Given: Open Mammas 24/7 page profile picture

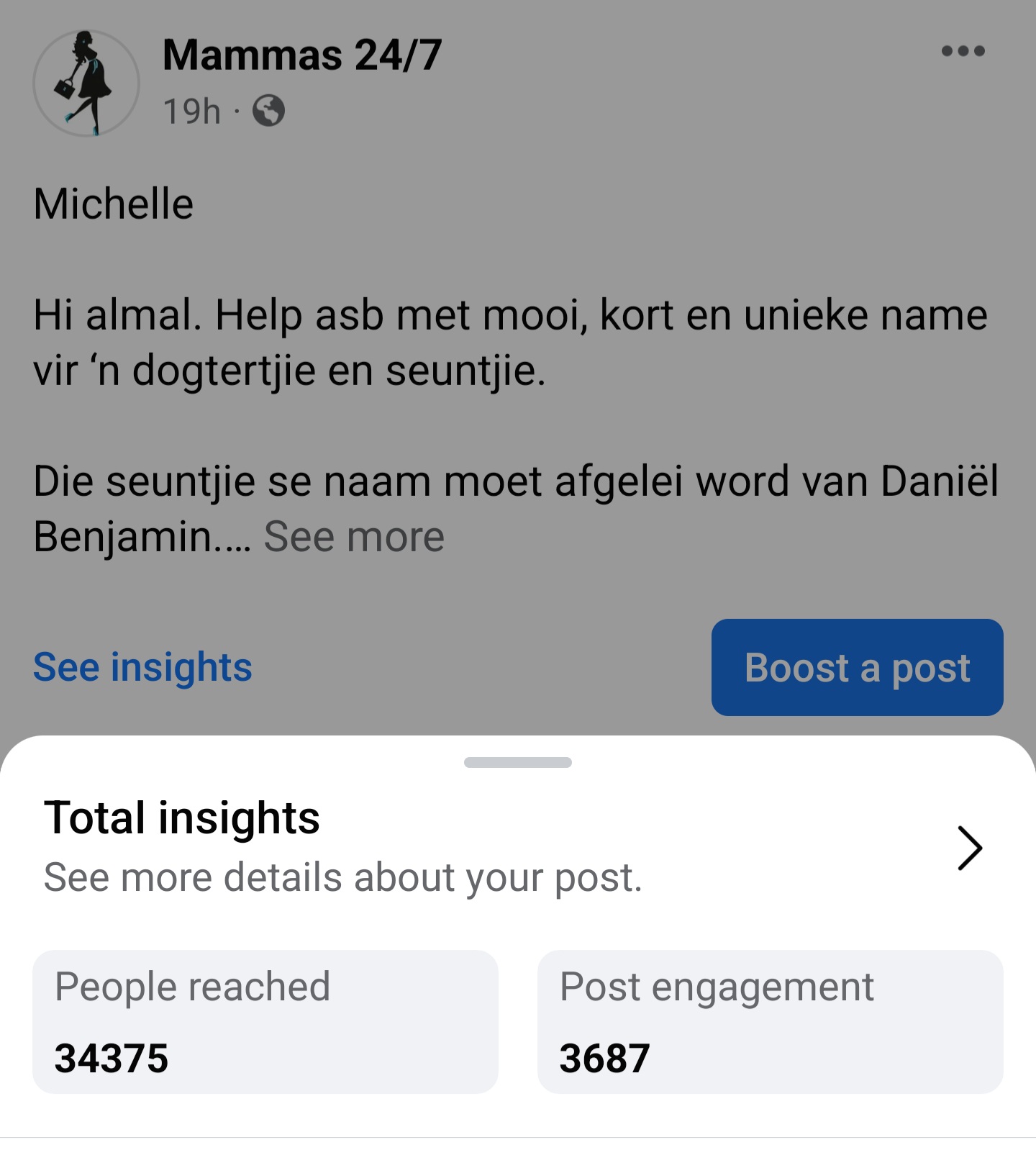Looking at the screenshot, I should 86,83.
